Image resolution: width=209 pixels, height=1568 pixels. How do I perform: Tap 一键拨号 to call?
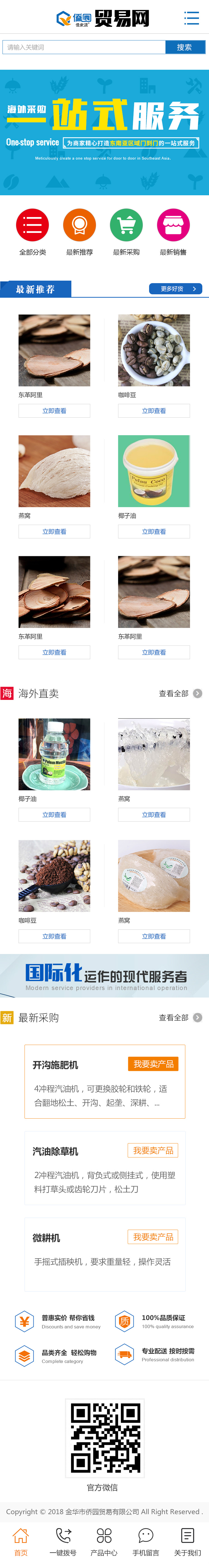(63, 1542)
